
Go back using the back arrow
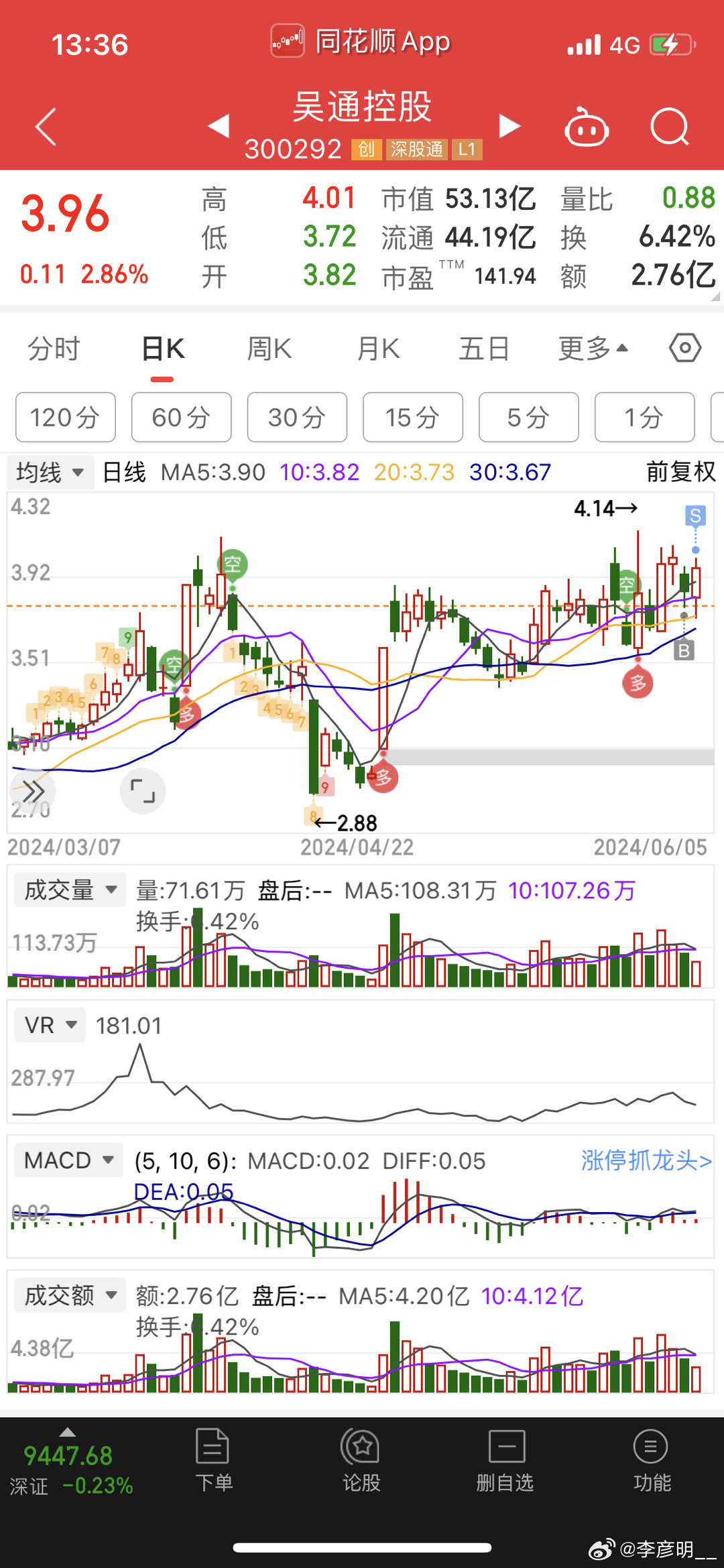coord(44,127)
